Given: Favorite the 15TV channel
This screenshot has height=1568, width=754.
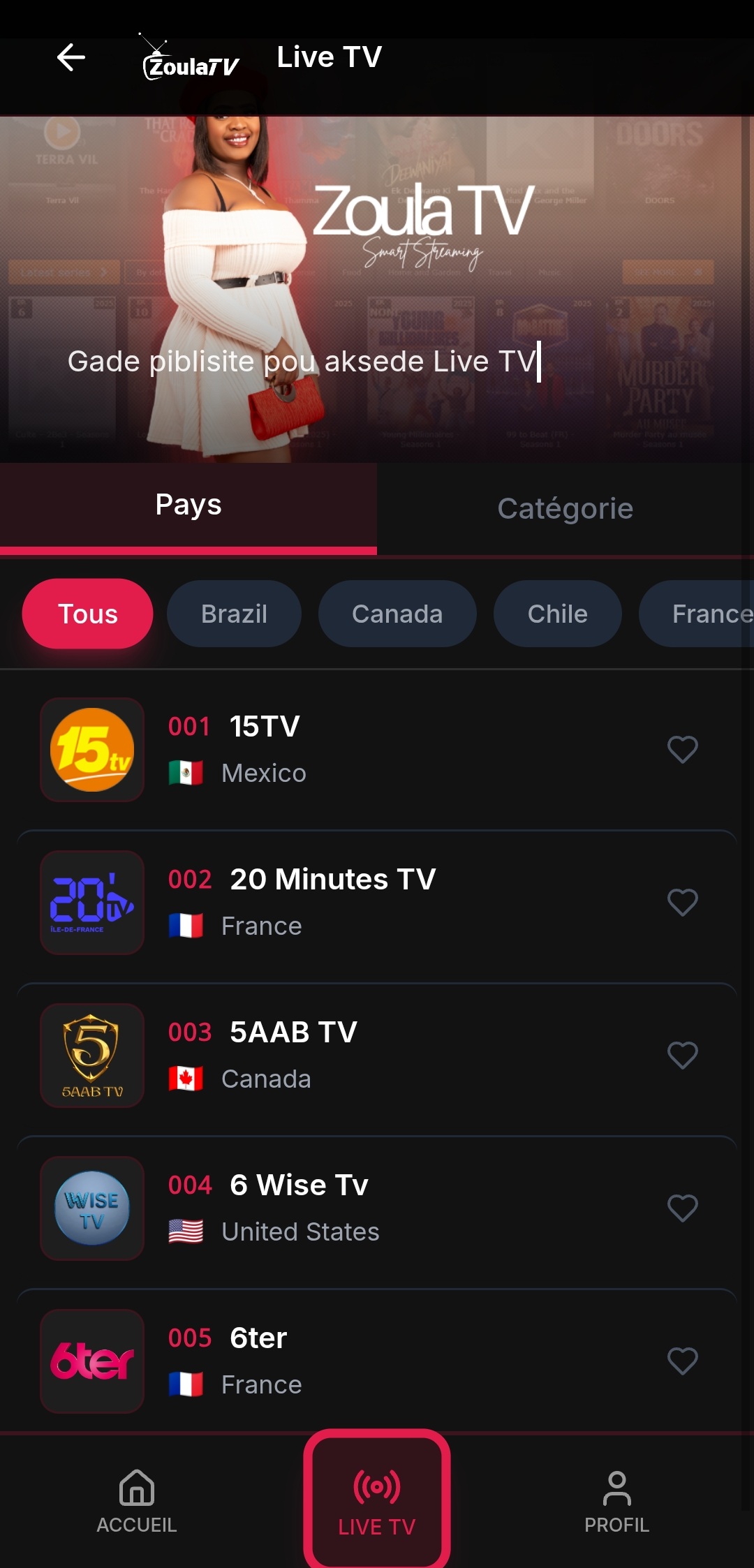Looking at the screenshot, I should 682,750.
